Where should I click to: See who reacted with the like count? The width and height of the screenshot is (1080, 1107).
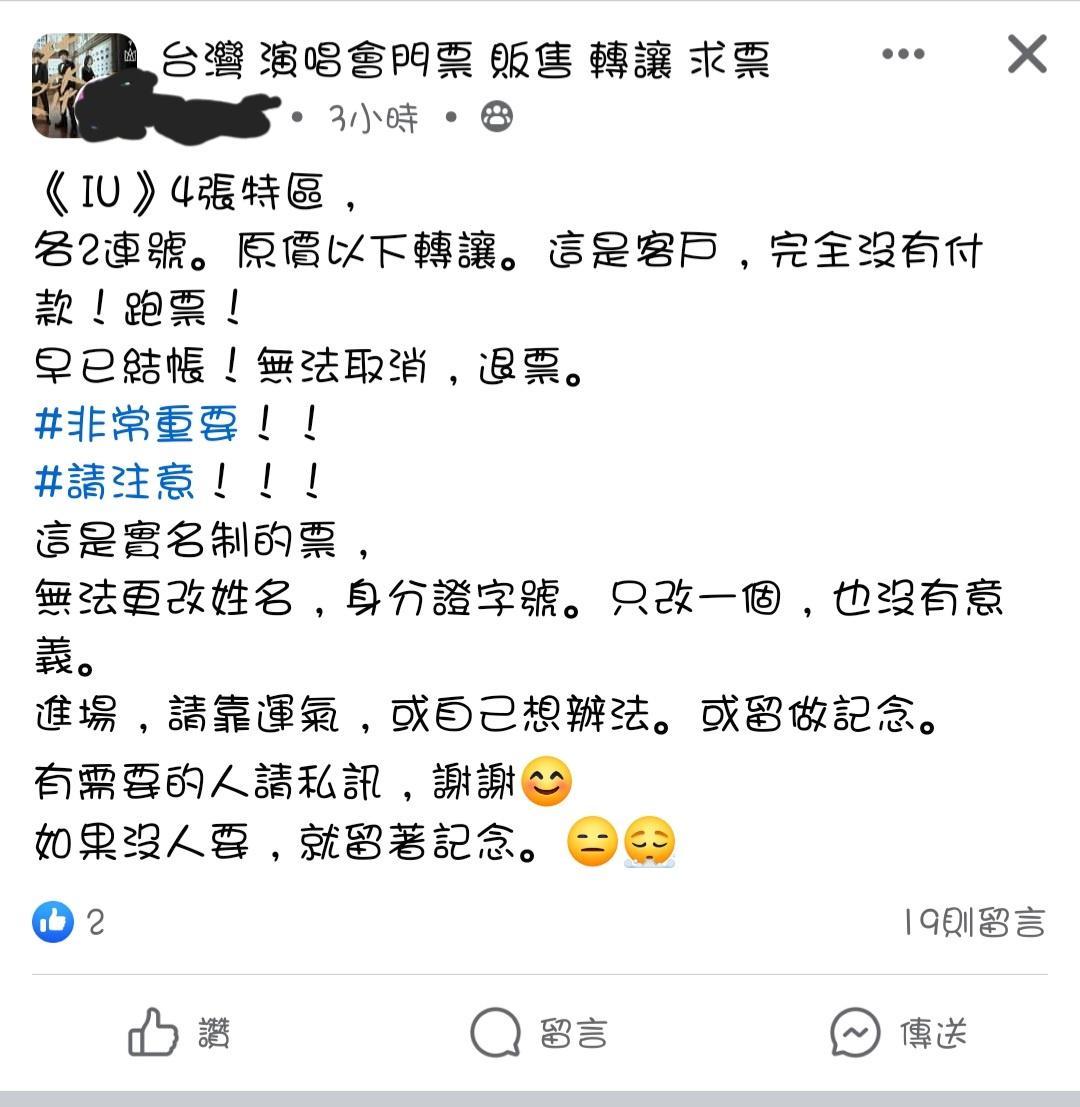[x=68, y=922]
